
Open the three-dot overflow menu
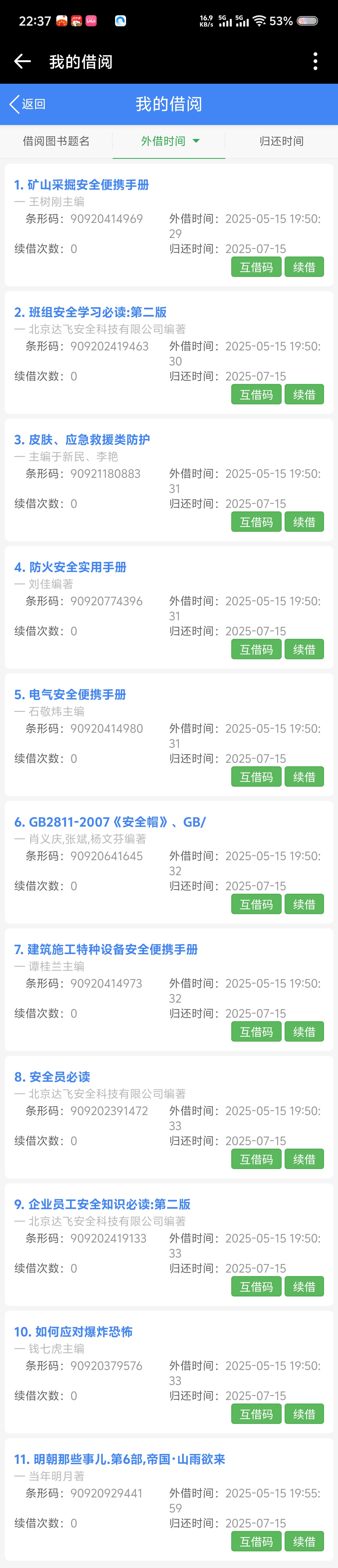tap(315, 61)
